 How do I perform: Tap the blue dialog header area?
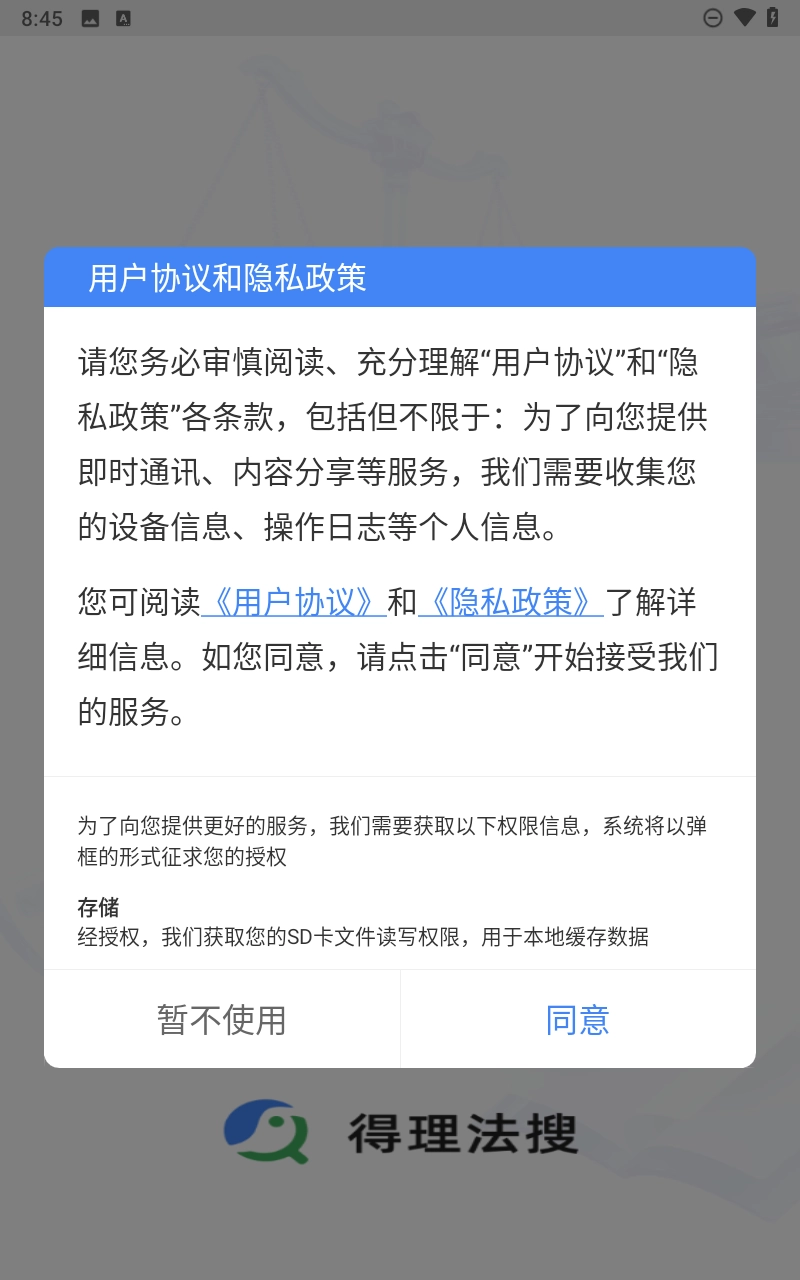tap(400, 278)
